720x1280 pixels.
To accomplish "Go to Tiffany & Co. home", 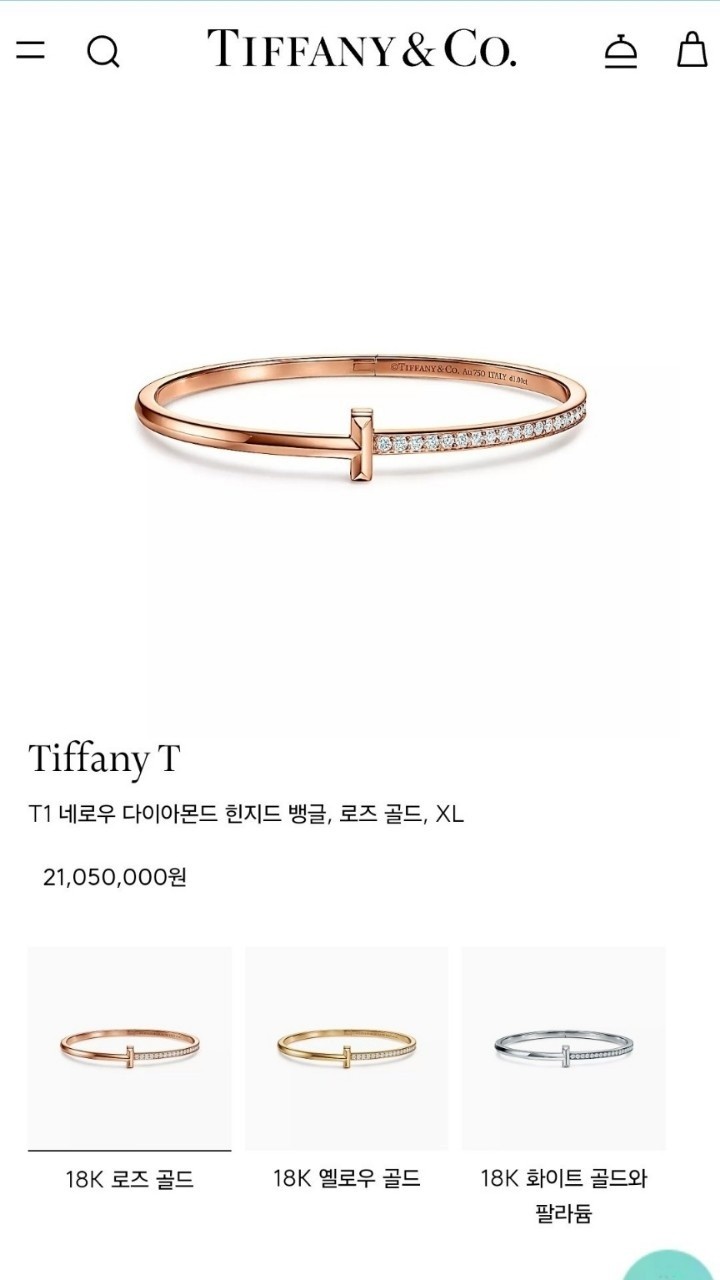I will pyautogui.click(x=361, y=49).
